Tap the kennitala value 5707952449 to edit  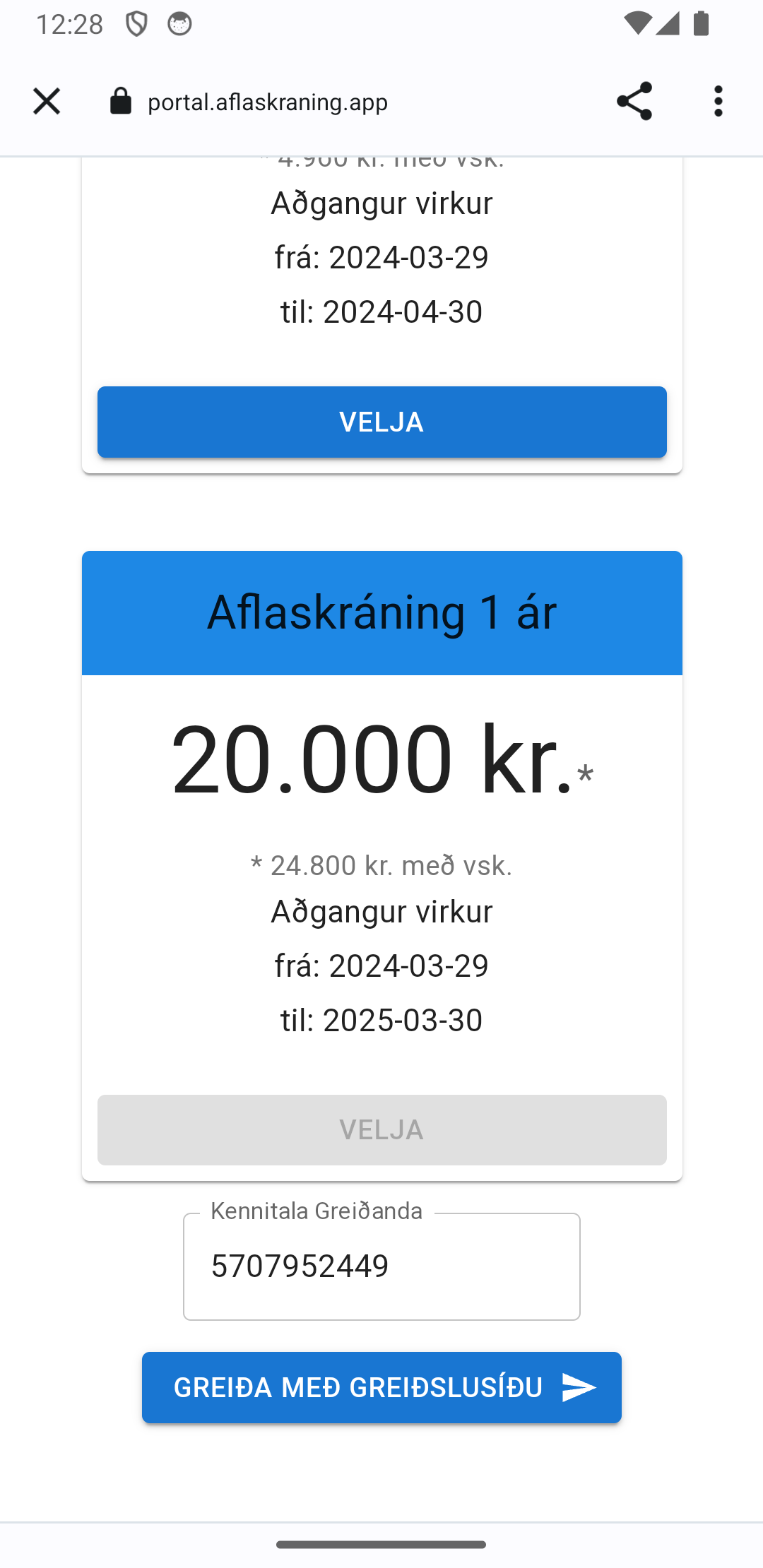coord(300,1266)
